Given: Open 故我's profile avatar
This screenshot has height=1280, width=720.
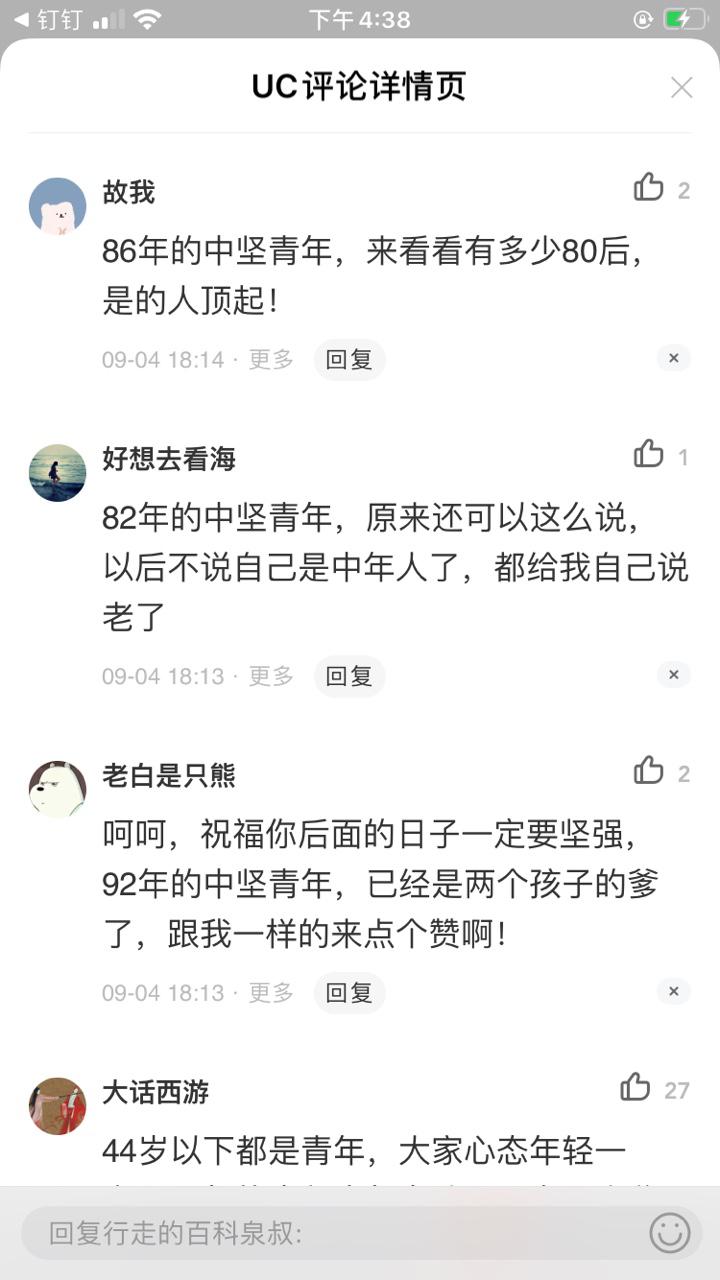Looking at the screenshot, I should [58, 206].
